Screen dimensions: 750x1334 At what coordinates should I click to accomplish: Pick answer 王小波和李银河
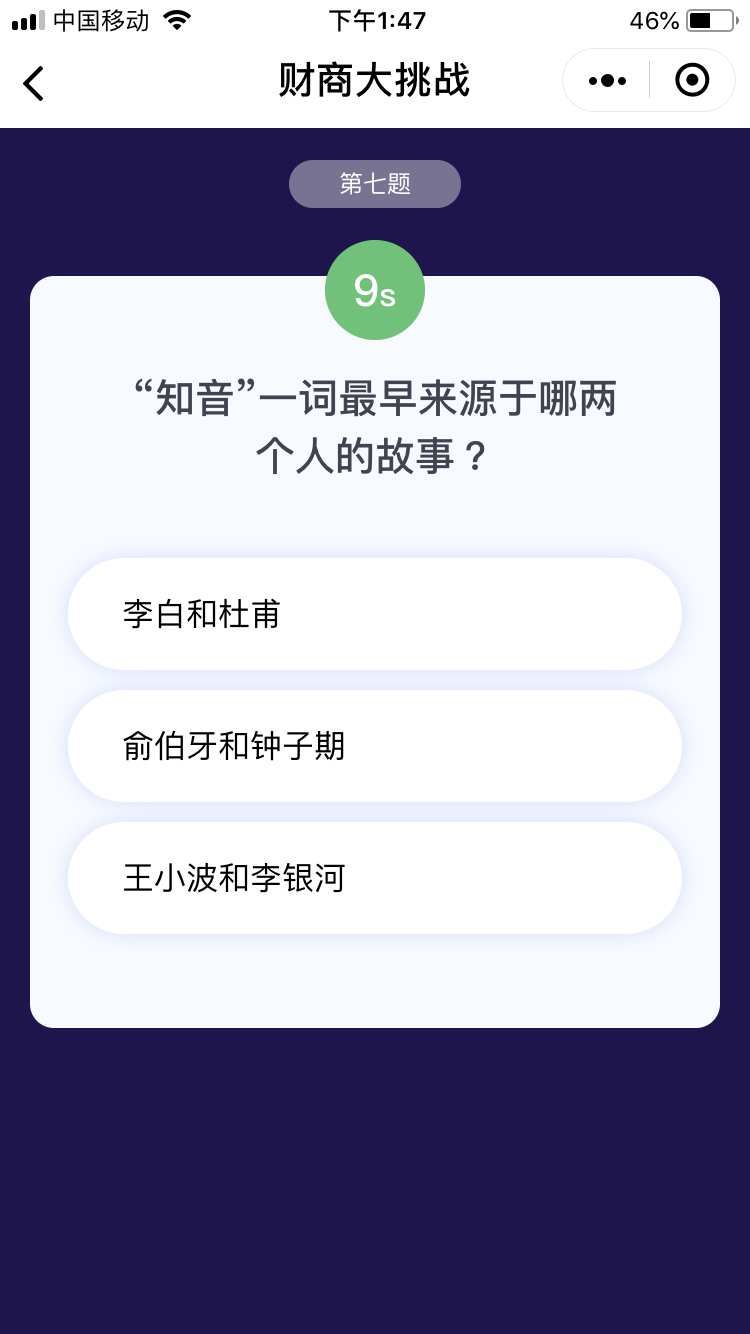[375, 878]
